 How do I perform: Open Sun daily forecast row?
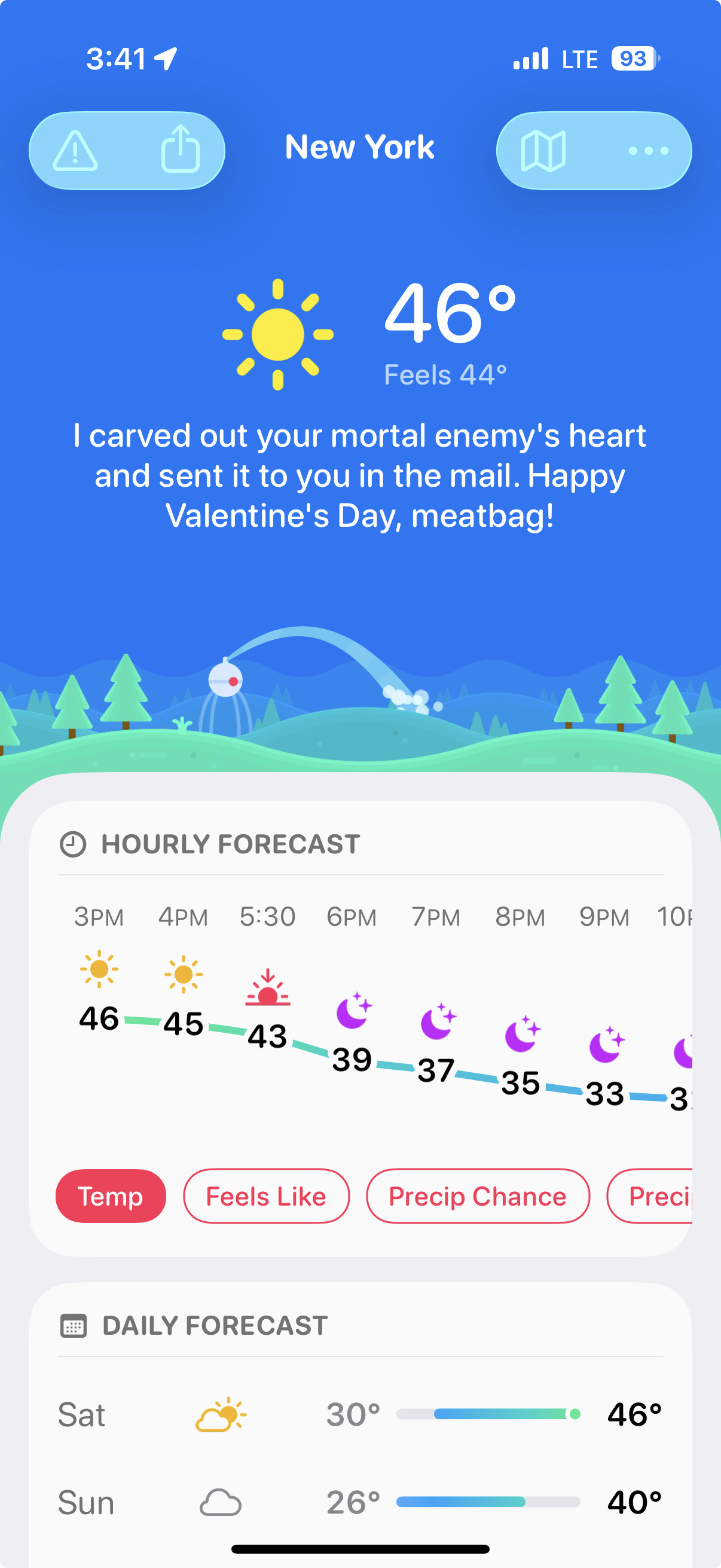[359, 1502]
